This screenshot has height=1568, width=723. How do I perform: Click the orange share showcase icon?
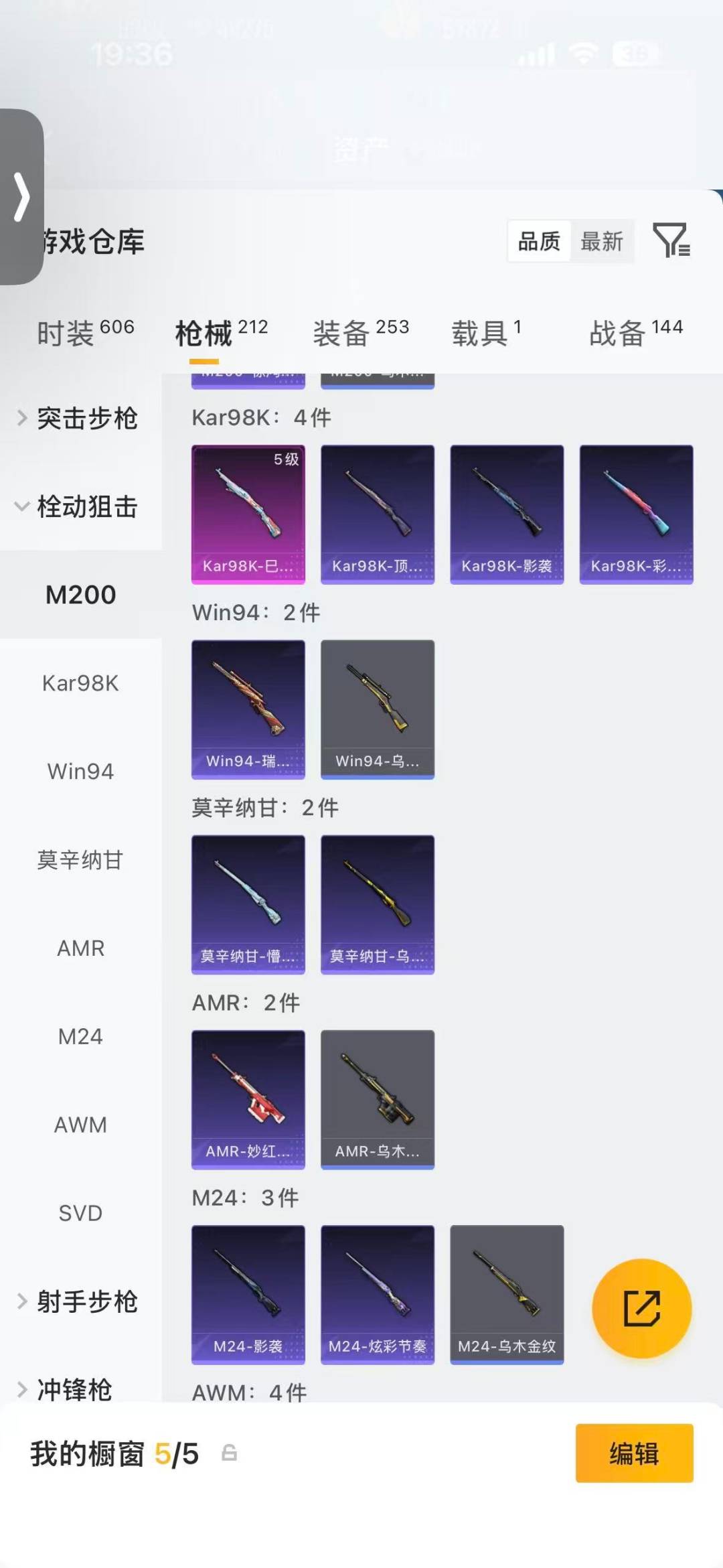pyautogui.click(x=641, y=1307)
